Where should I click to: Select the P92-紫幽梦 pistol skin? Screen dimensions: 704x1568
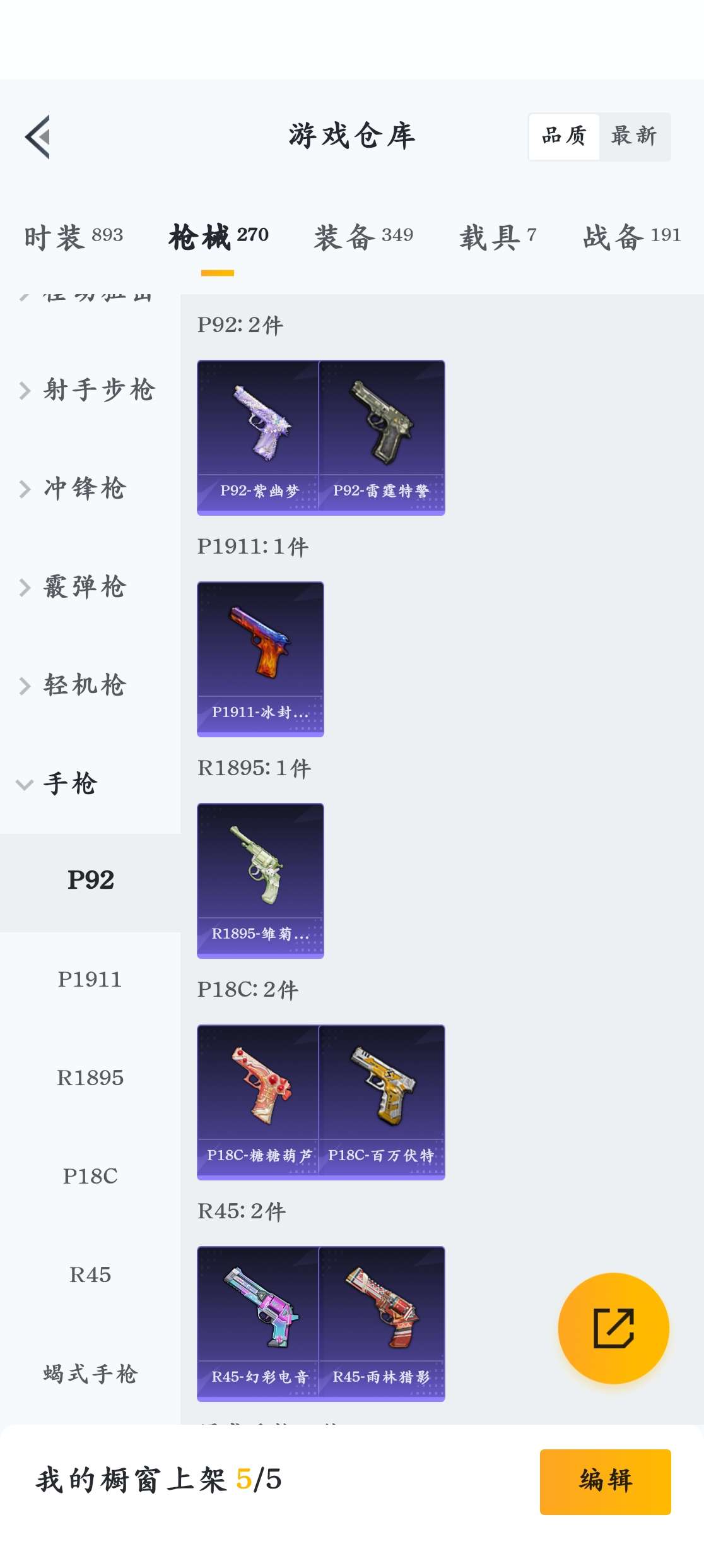click(x=259, y=436)
